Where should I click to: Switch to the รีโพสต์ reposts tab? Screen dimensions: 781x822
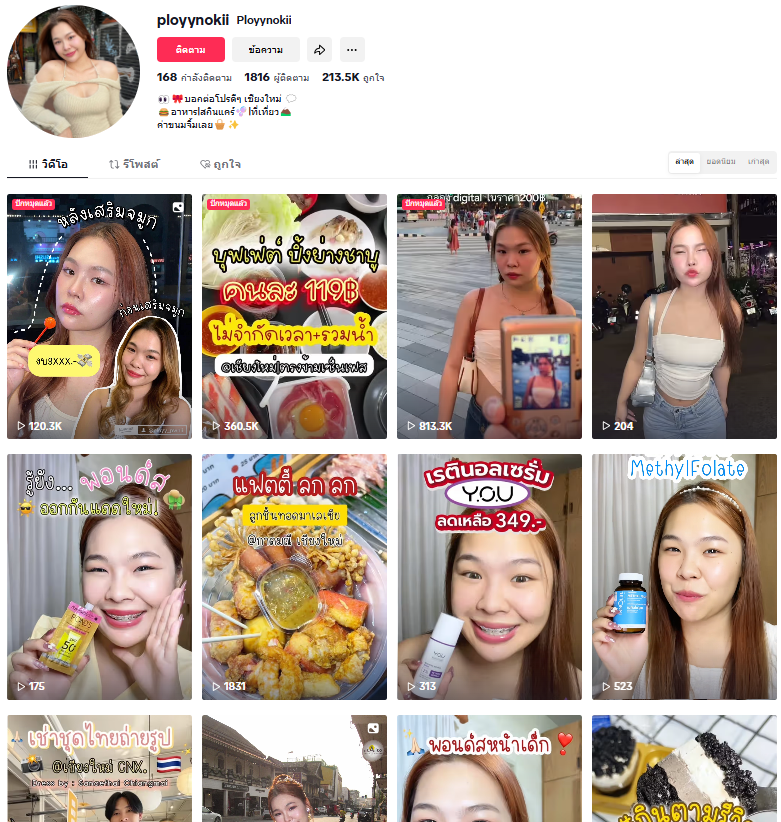coord(134,163)
